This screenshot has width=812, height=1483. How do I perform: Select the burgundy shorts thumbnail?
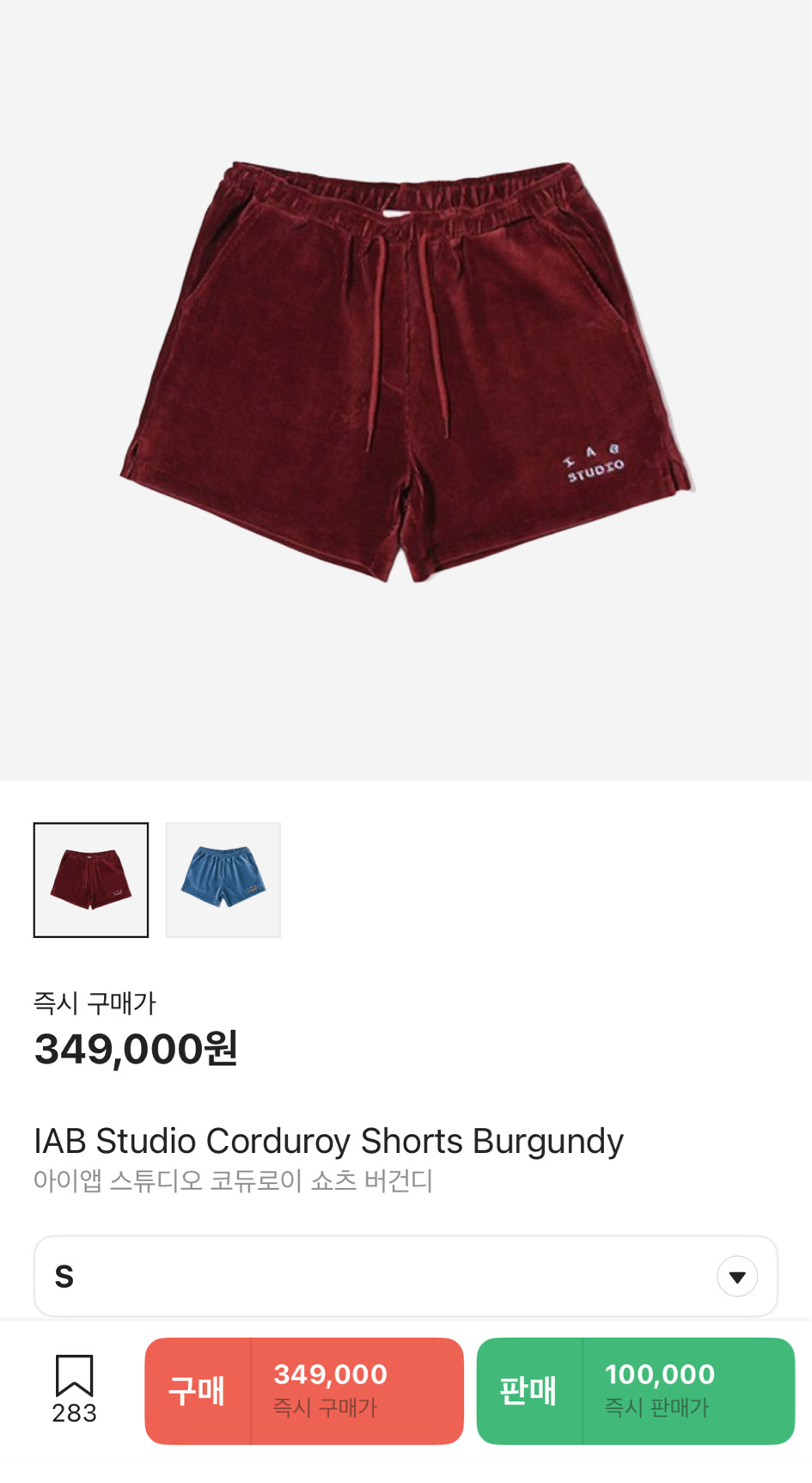point(91,879)
